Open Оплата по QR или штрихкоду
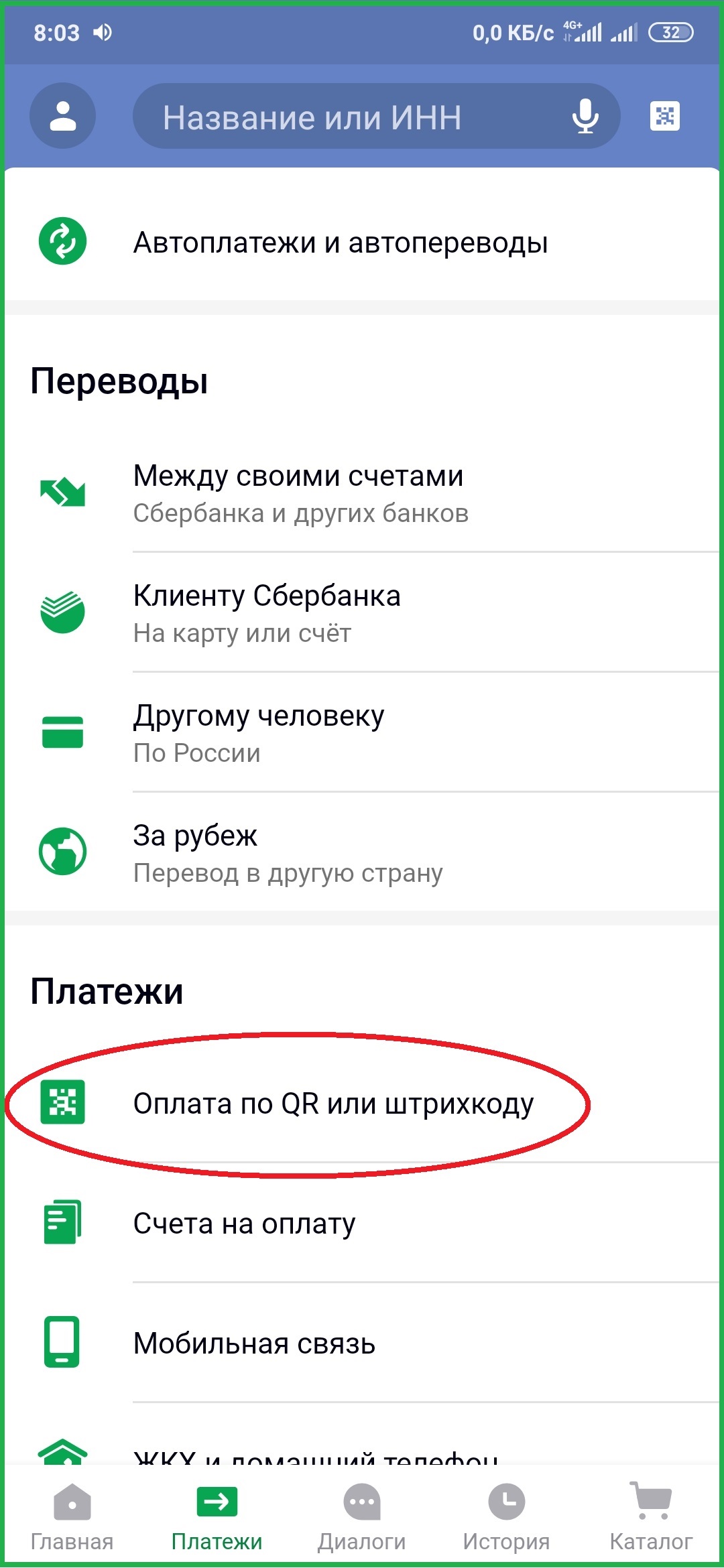Viewport: 724px width, 1568px height. tap(362, 1103)
